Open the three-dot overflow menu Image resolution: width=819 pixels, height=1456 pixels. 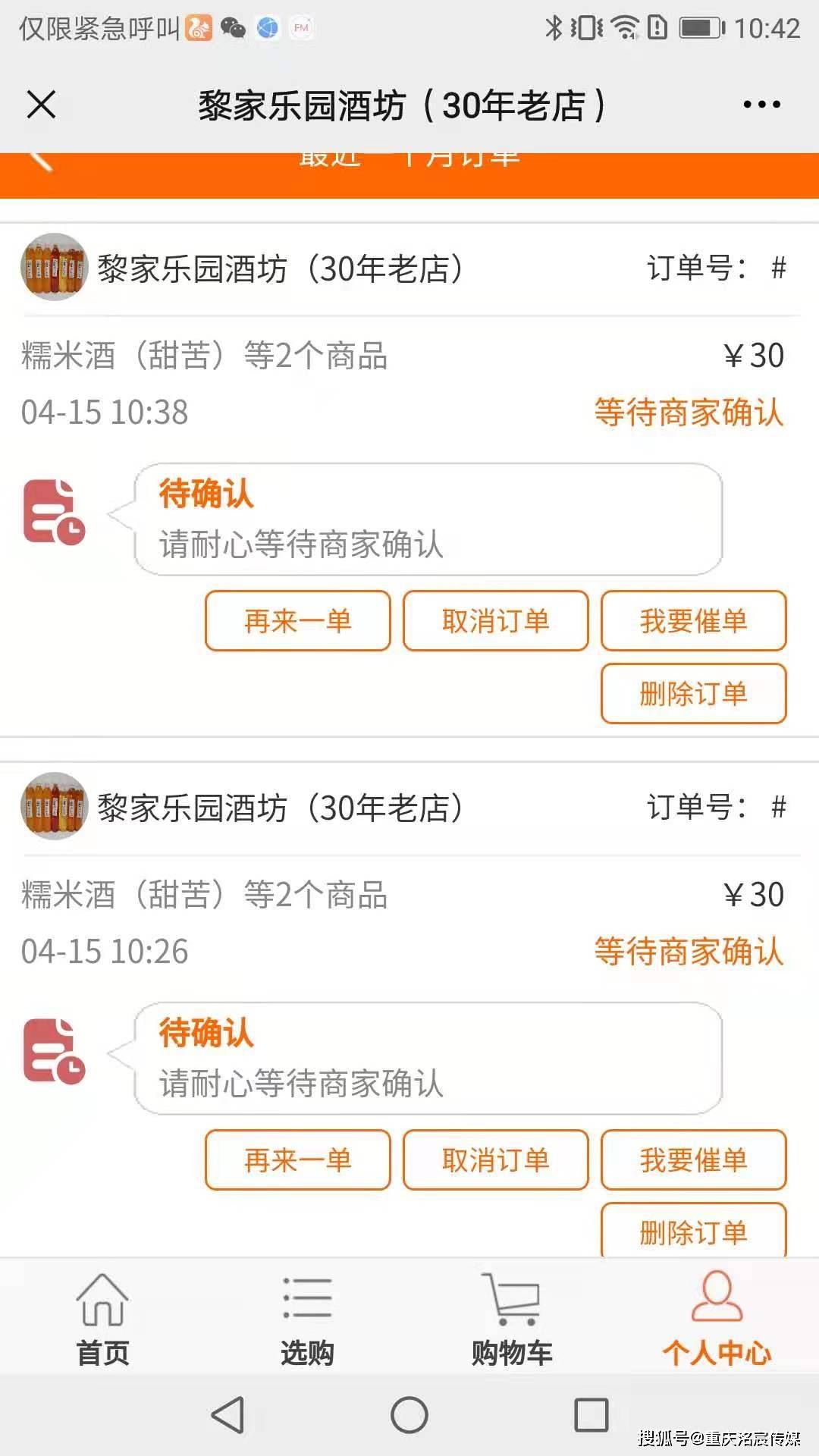[761, 105]
